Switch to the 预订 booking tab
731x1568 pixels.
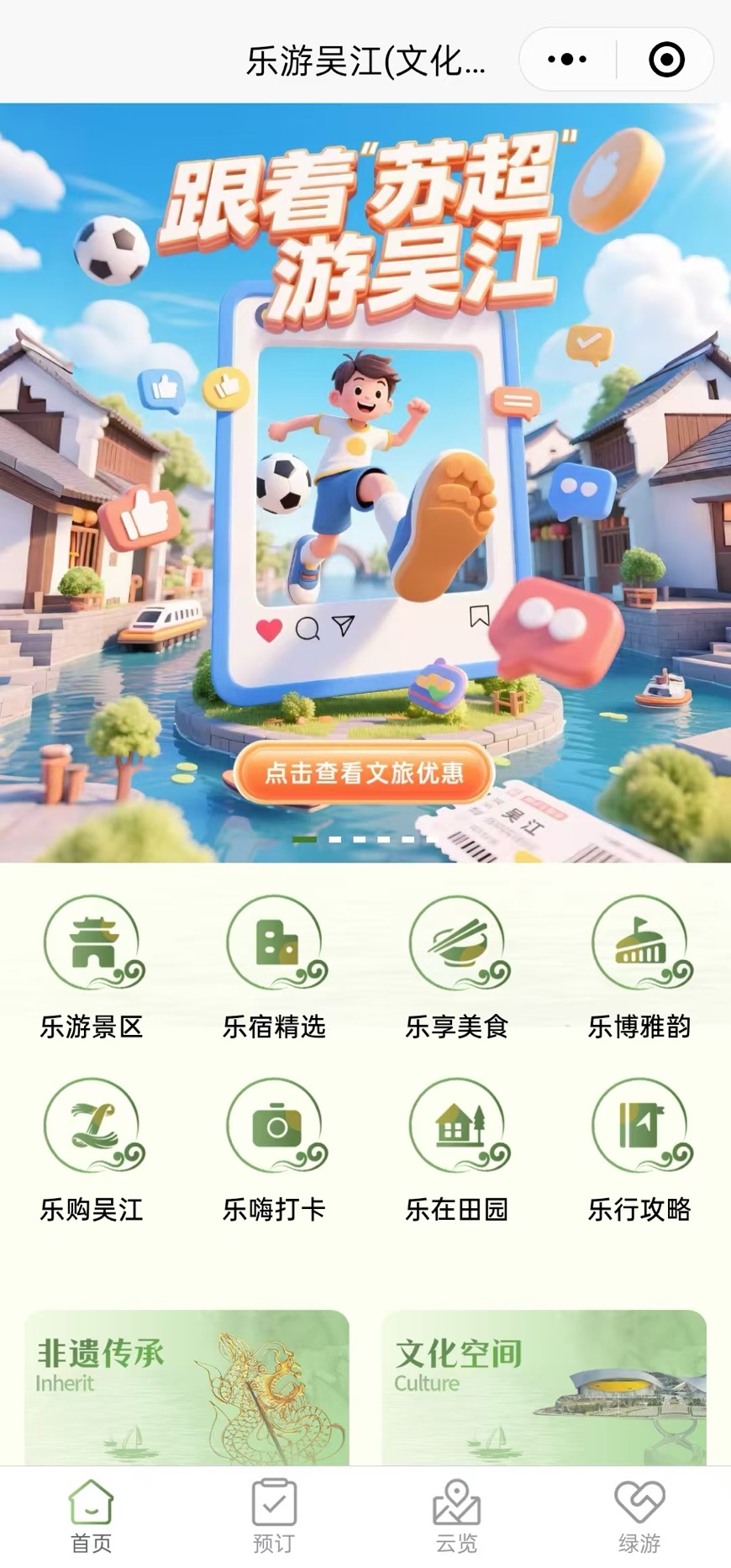tap(274, 1517)
